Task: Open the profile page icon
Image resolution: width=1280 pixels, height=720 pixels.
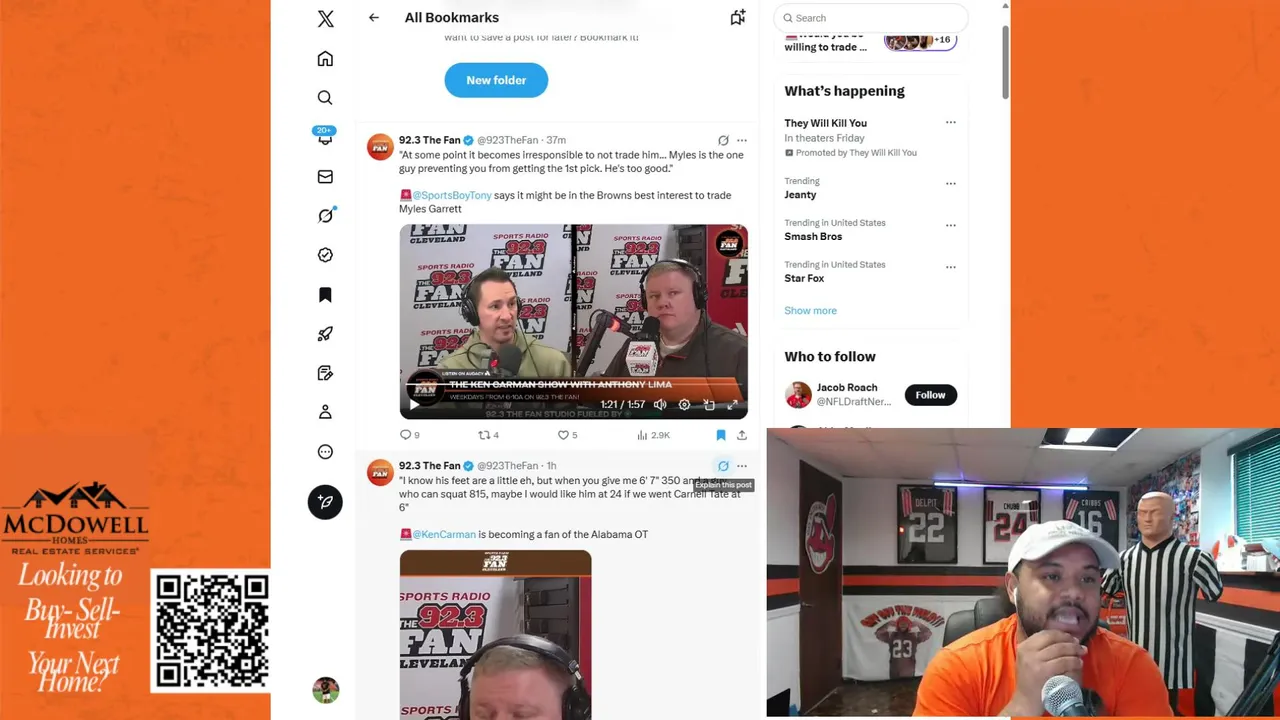Action: pos(325,412)
